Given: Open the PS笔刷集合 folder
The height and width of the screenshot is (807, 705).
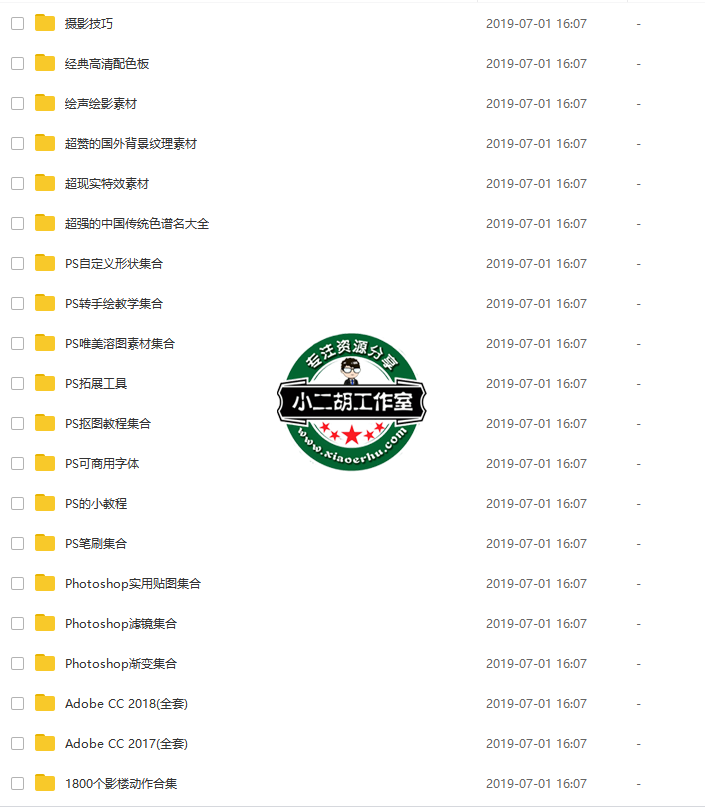Looking at the screenshot, I should tap(96, 543).
